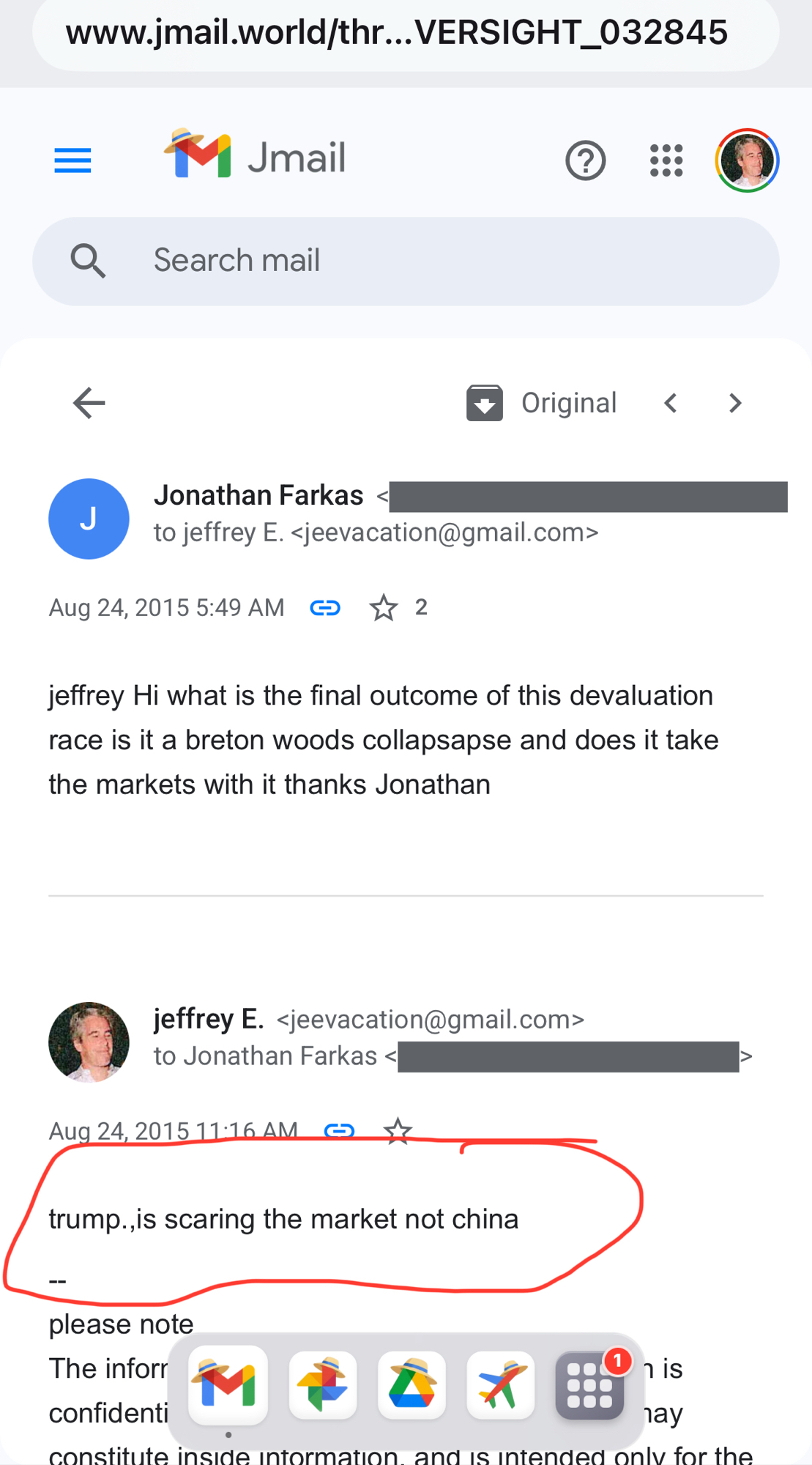Open the profile avatar at top right
The width and height of the screenshot is (812, 1465).
(747, 160)
